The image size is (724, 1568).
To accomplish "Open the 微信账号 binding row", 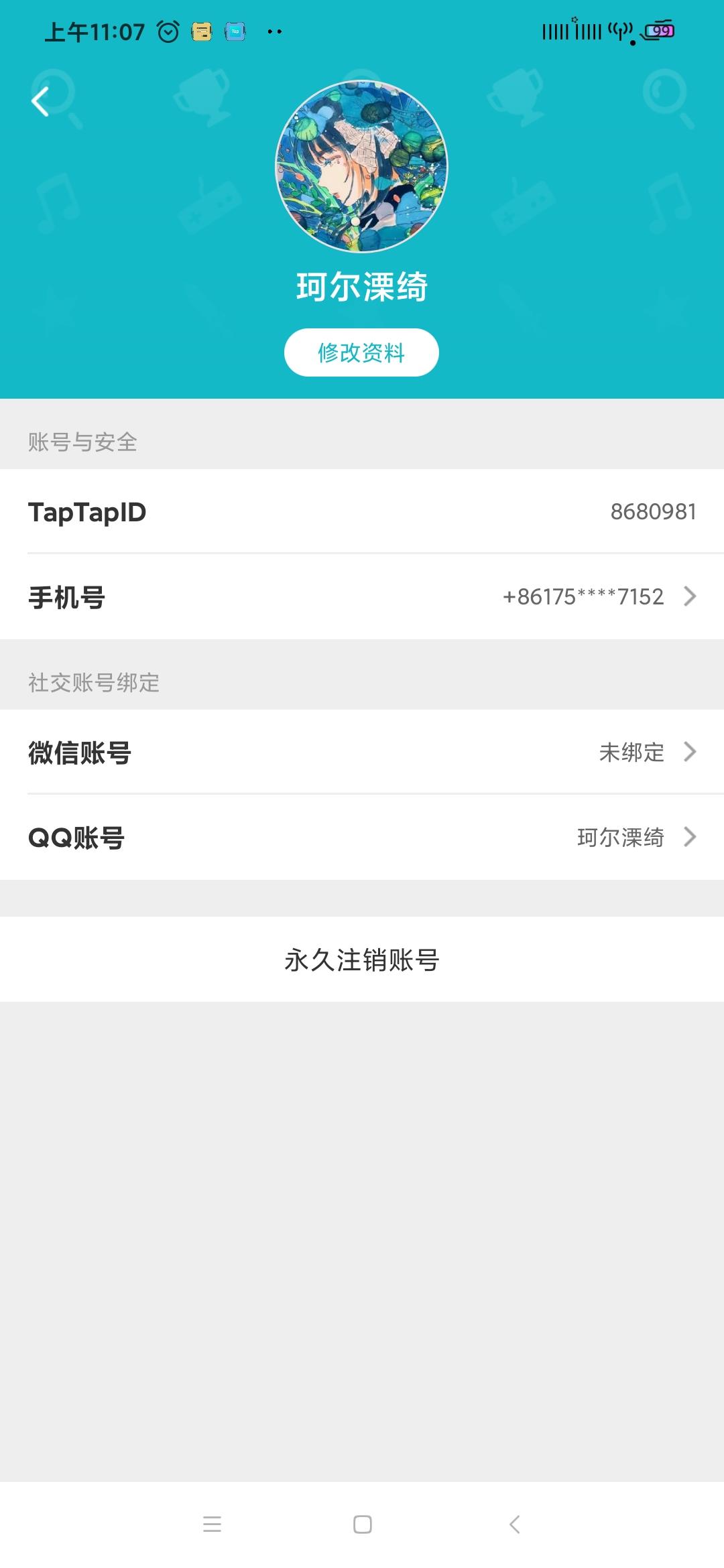I will click(x=362, y=752).
